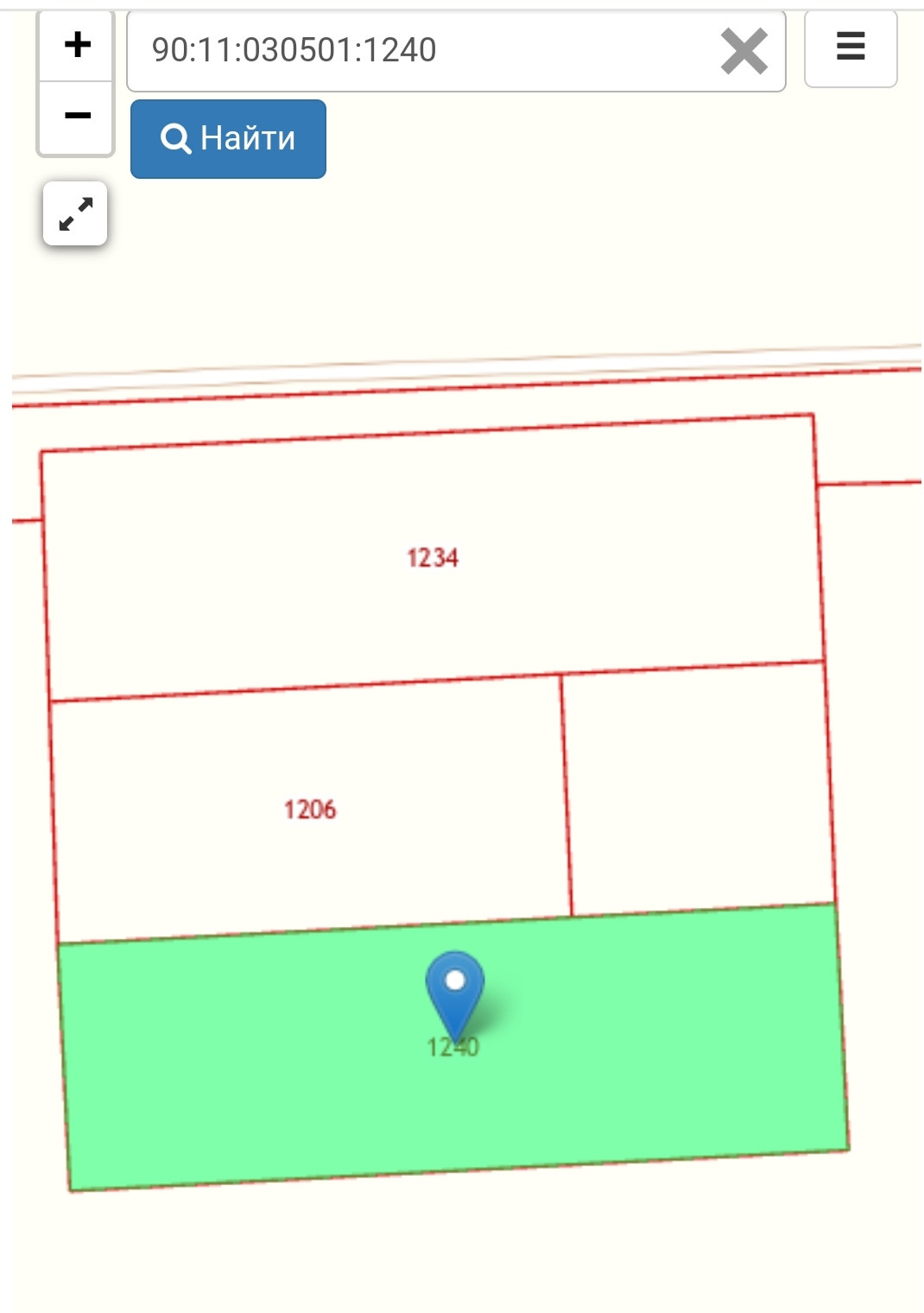Zoom in on the map
The height and width of the screenshot is (1313, 924).
(x=76, y=46)
